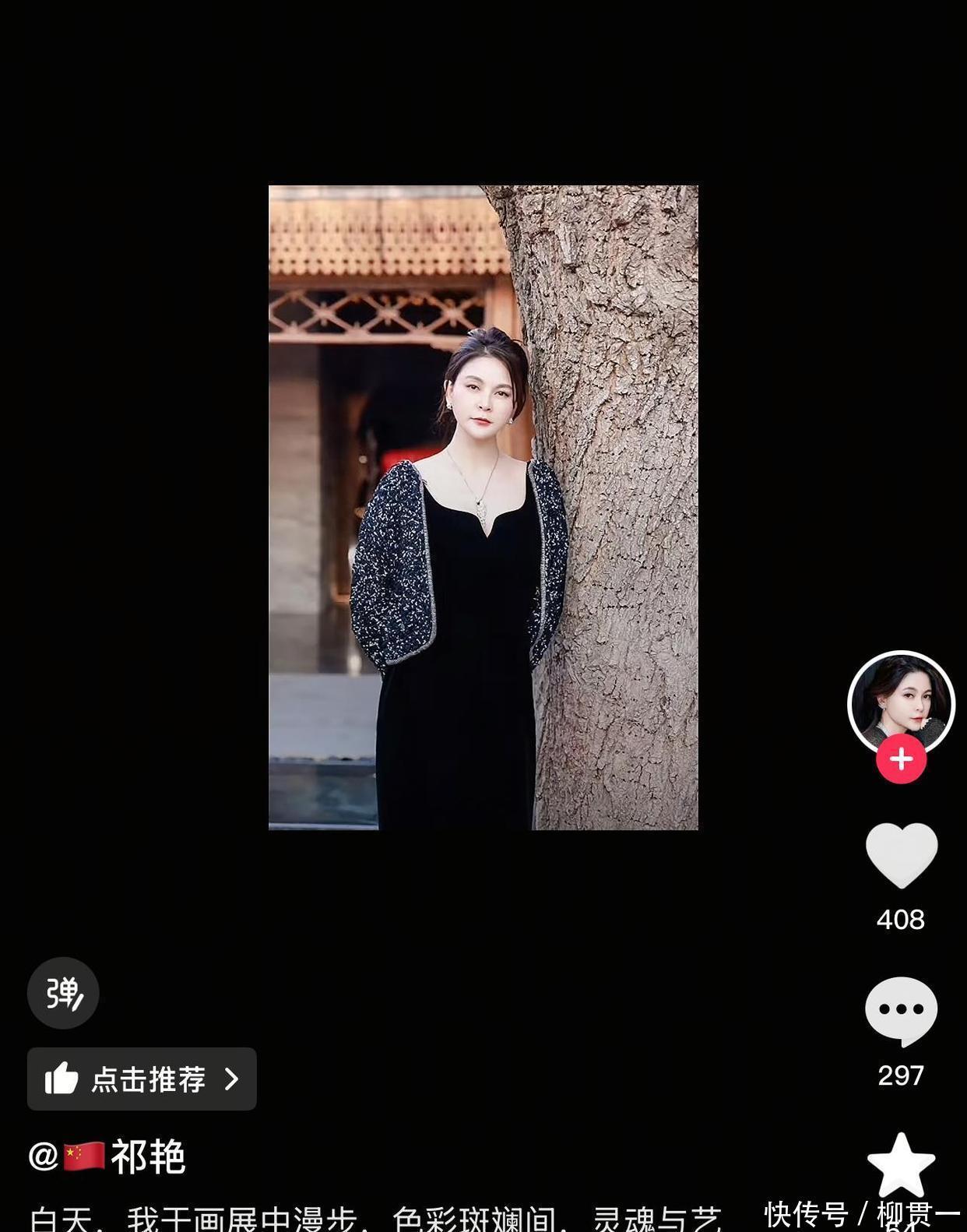Viewport: 967px width, 1232px height.
Task: Open the @祁艳 username link
Action: (107, 1156)
